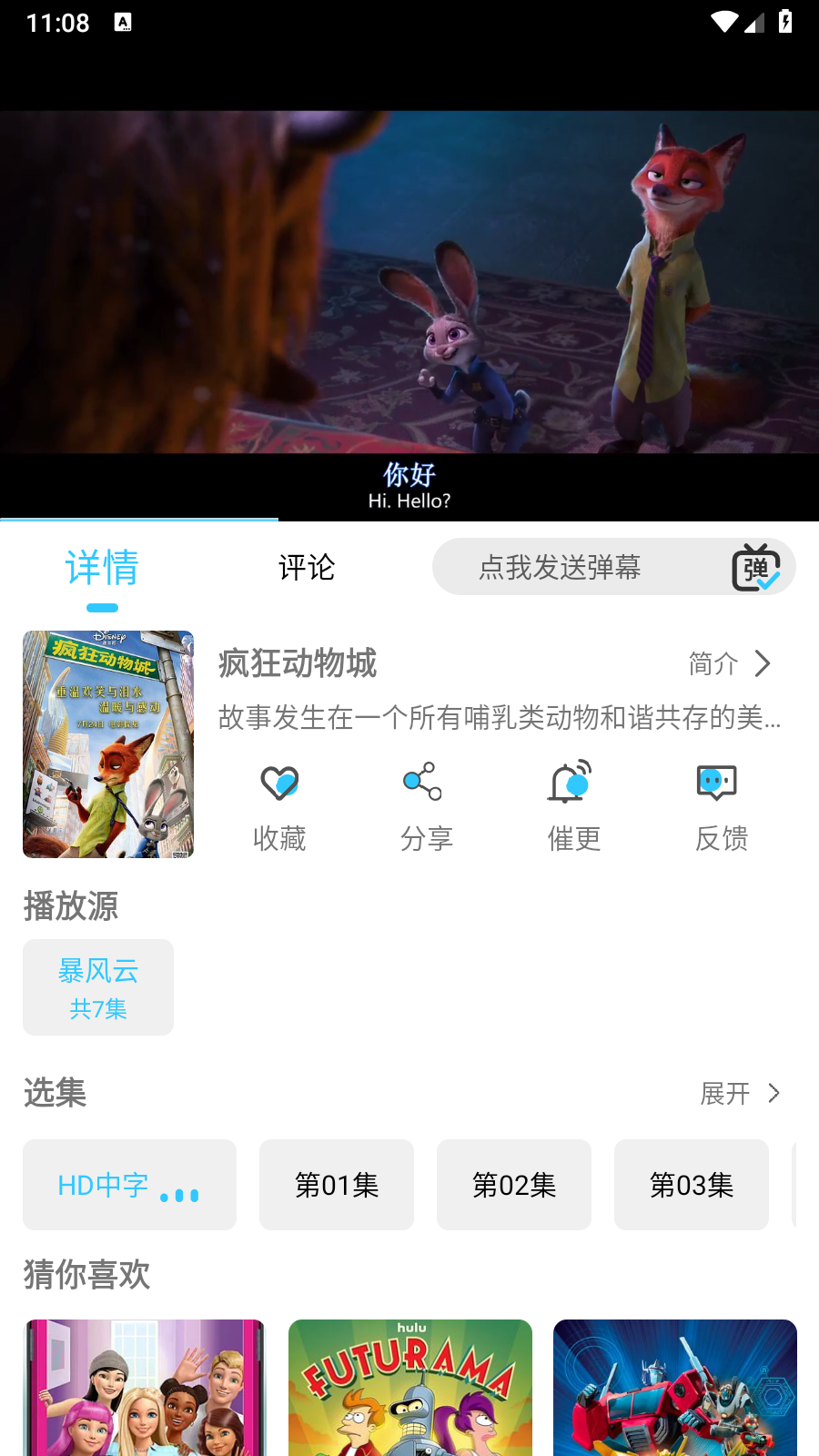The image size is (819, 1456).
Task: Tap the video player to show controls
Action: 409,282
